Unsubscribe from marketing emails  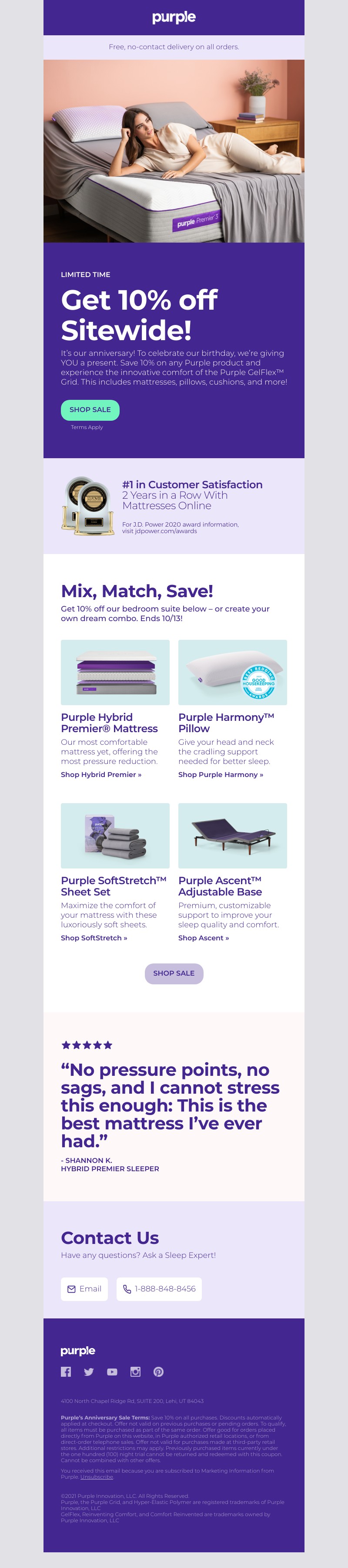point(97,1477)
